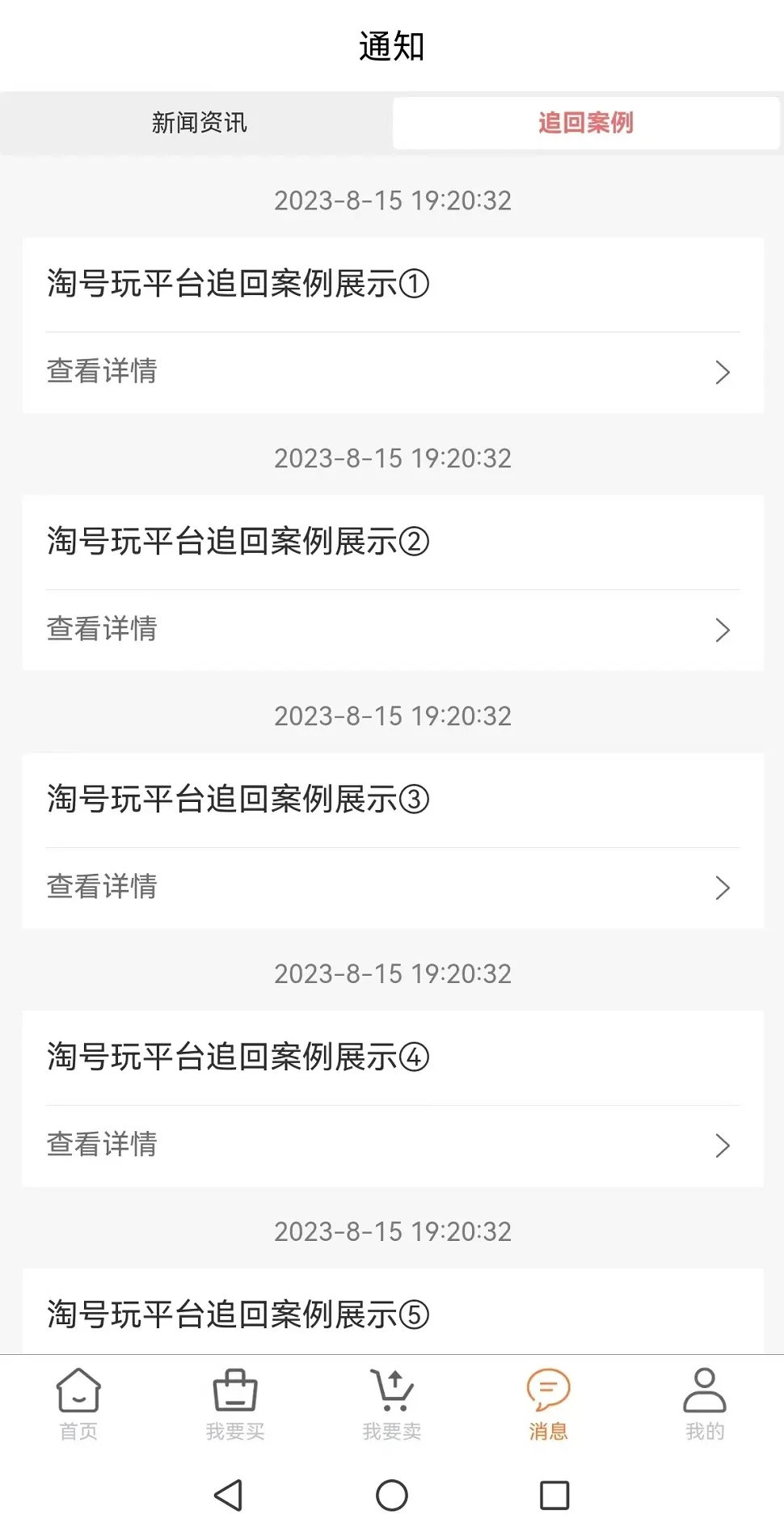784x1536 pixels.
Task: Open the 我要买 tab
Action: pyautogui.click(x=235, y=1404)
